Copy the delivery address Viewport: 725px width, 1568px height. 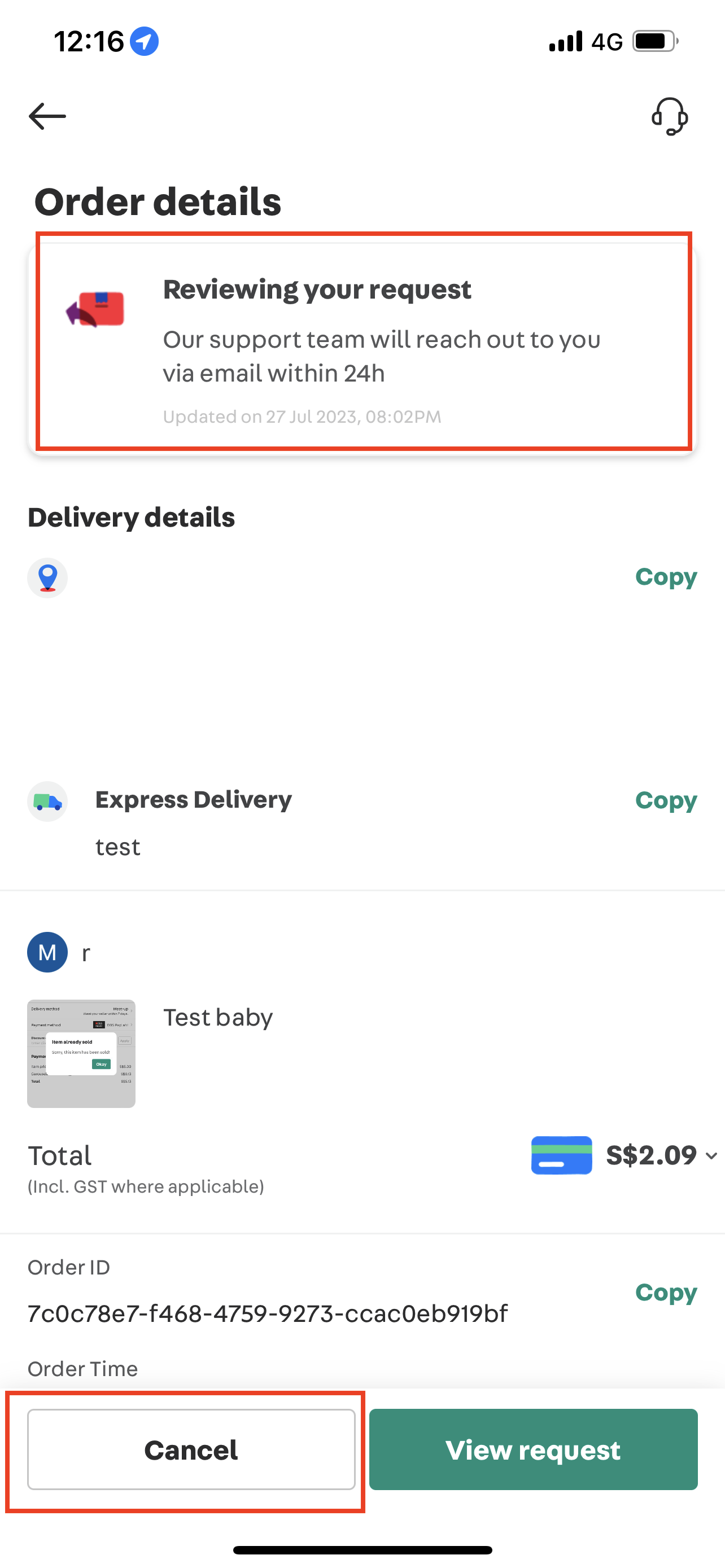tap(666, 577)
